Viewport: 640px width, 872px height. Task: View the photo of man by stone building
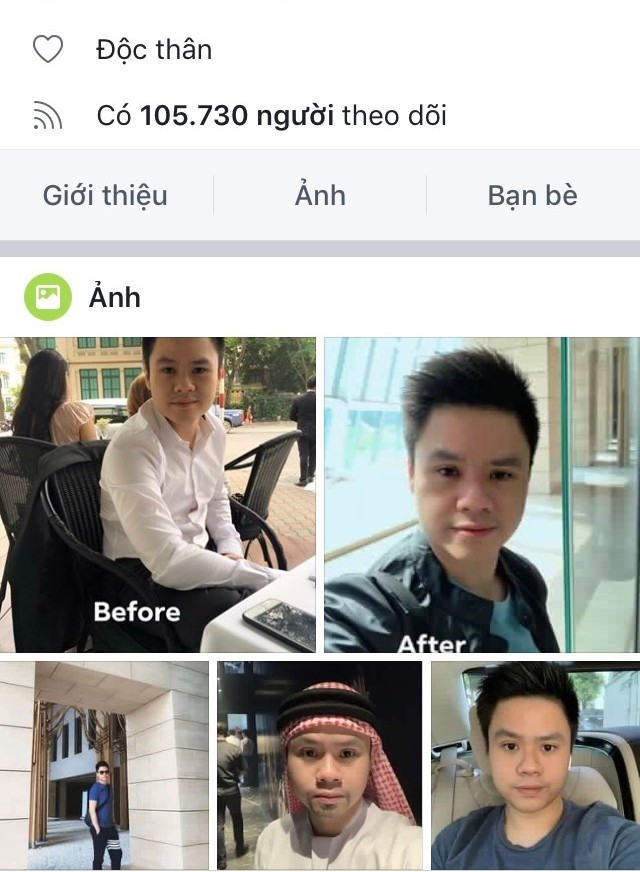click(x=104, y=764)
